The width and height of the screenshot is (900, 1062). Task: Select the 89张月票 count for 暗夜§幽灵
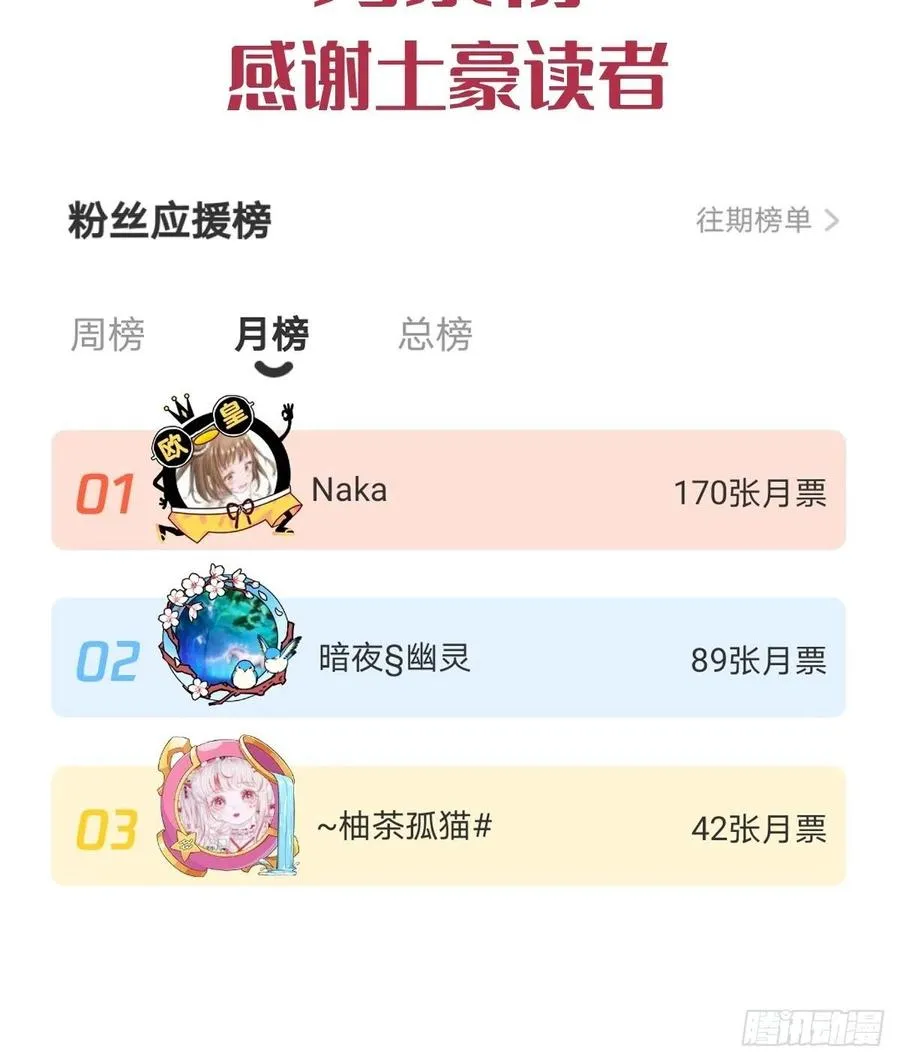[x=762, y=660]
